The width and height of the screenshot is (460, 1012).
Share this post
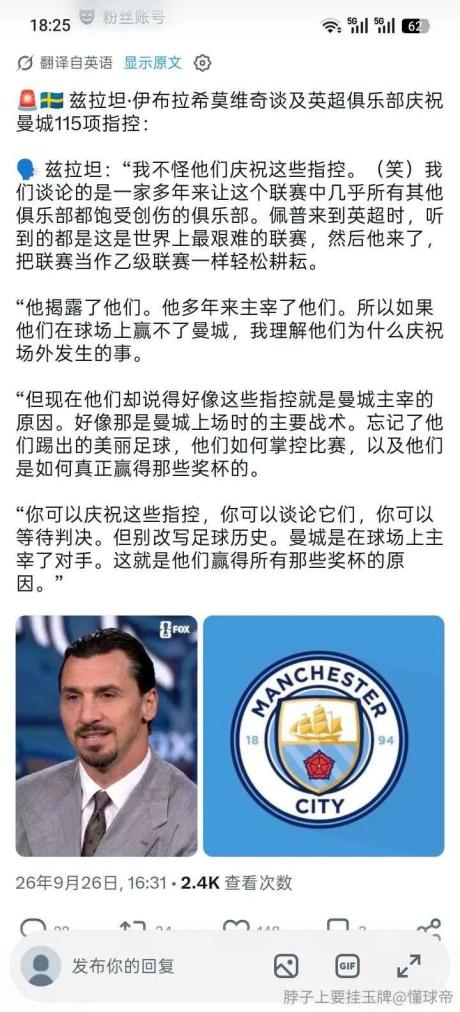click(429, 927)
